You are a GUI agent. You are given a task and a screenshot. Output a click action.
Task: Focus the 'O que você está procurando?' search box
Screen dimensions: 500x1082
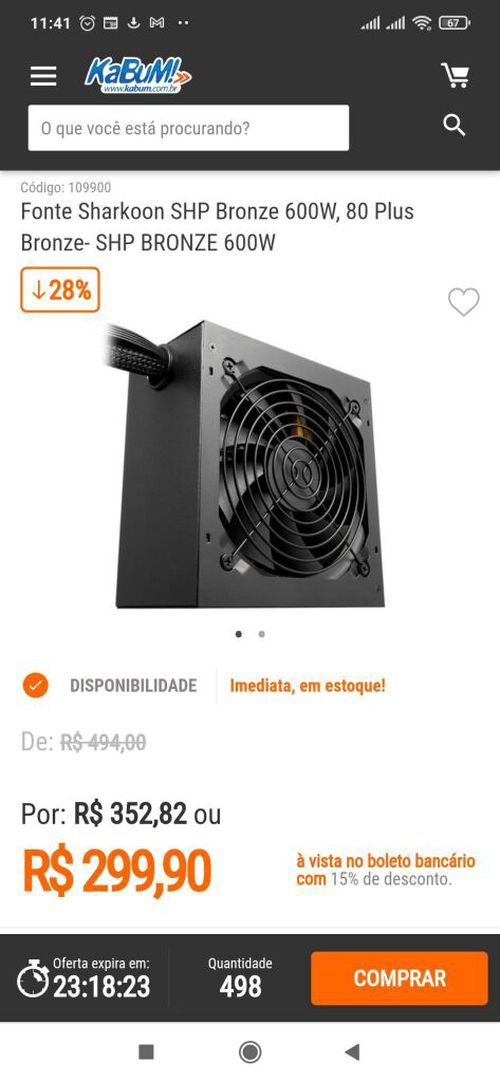point(188,128)
